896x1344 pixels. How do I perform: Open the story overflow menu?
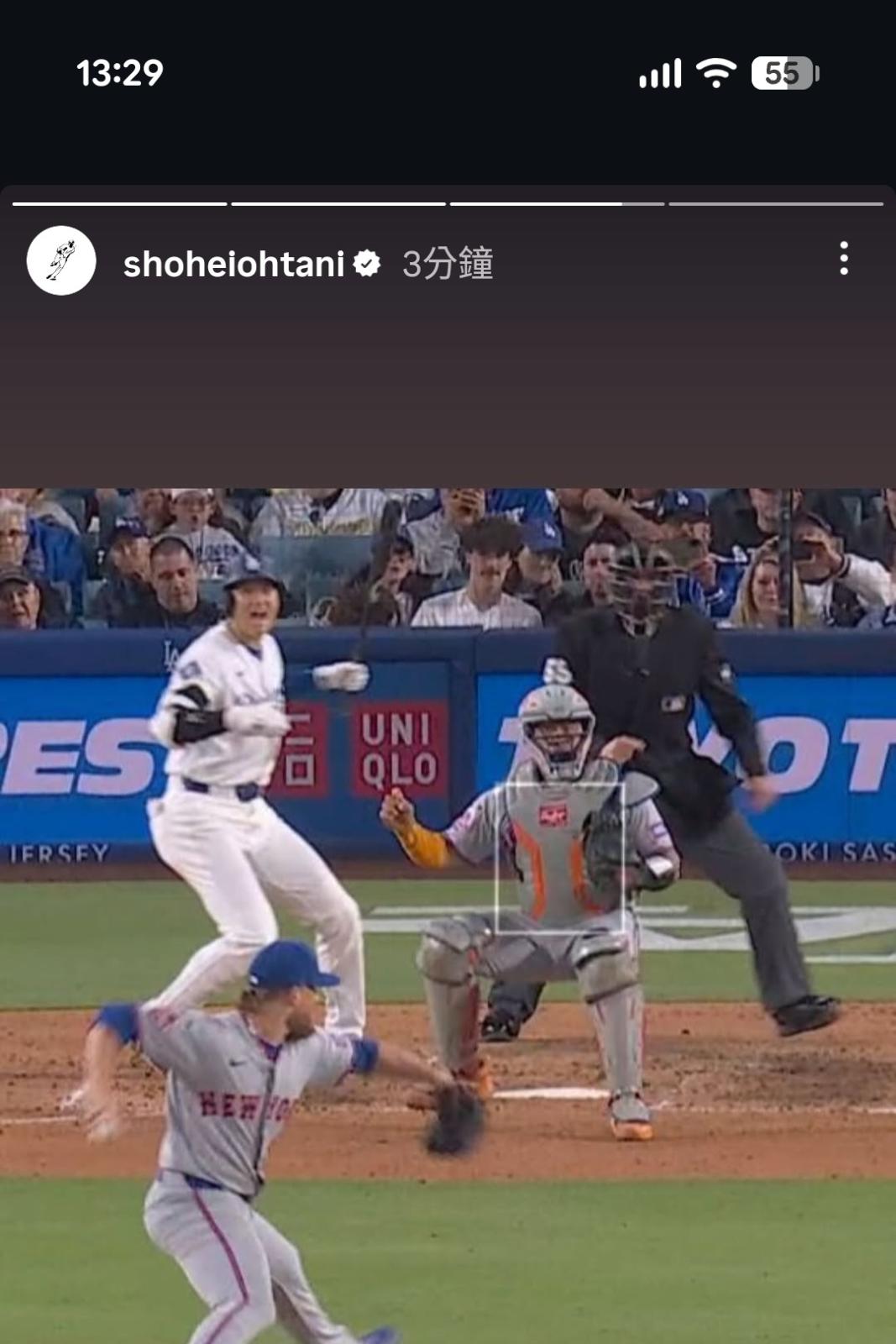pos(843,259)
